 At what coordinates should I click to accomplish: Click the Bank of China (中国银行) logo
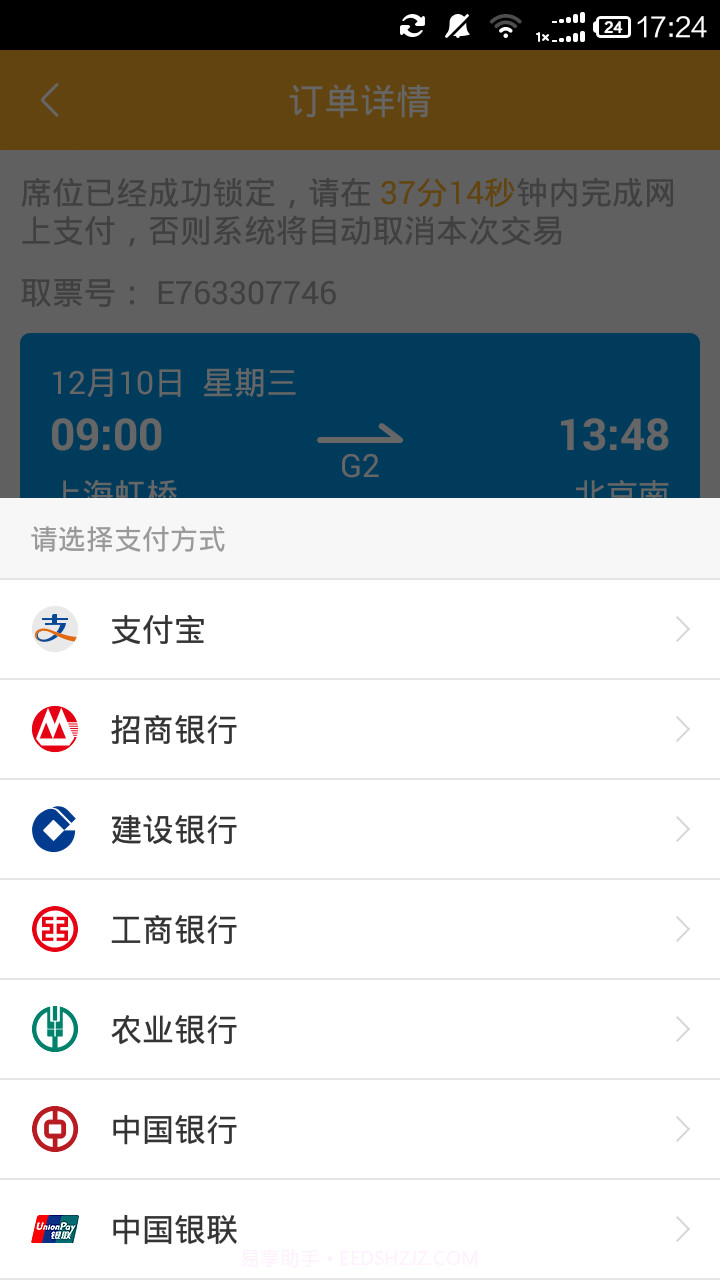(55, 1129)
